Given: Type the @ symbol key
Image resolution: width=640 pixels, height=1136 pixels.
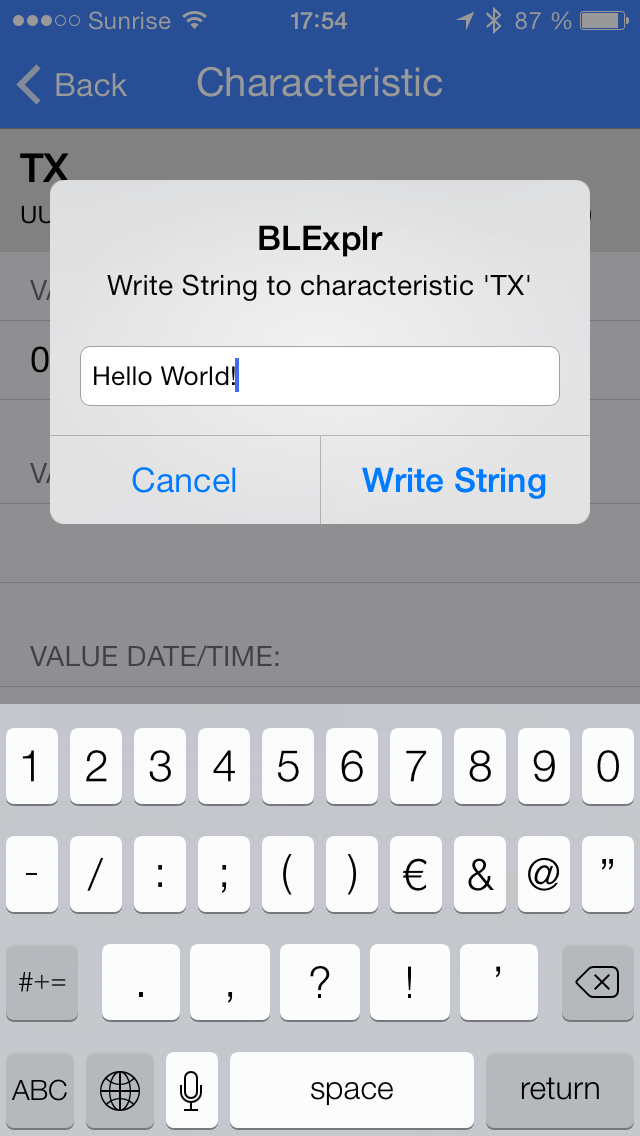Looking at the screenshot, I should pyautogui.click(x=544, y=874).
